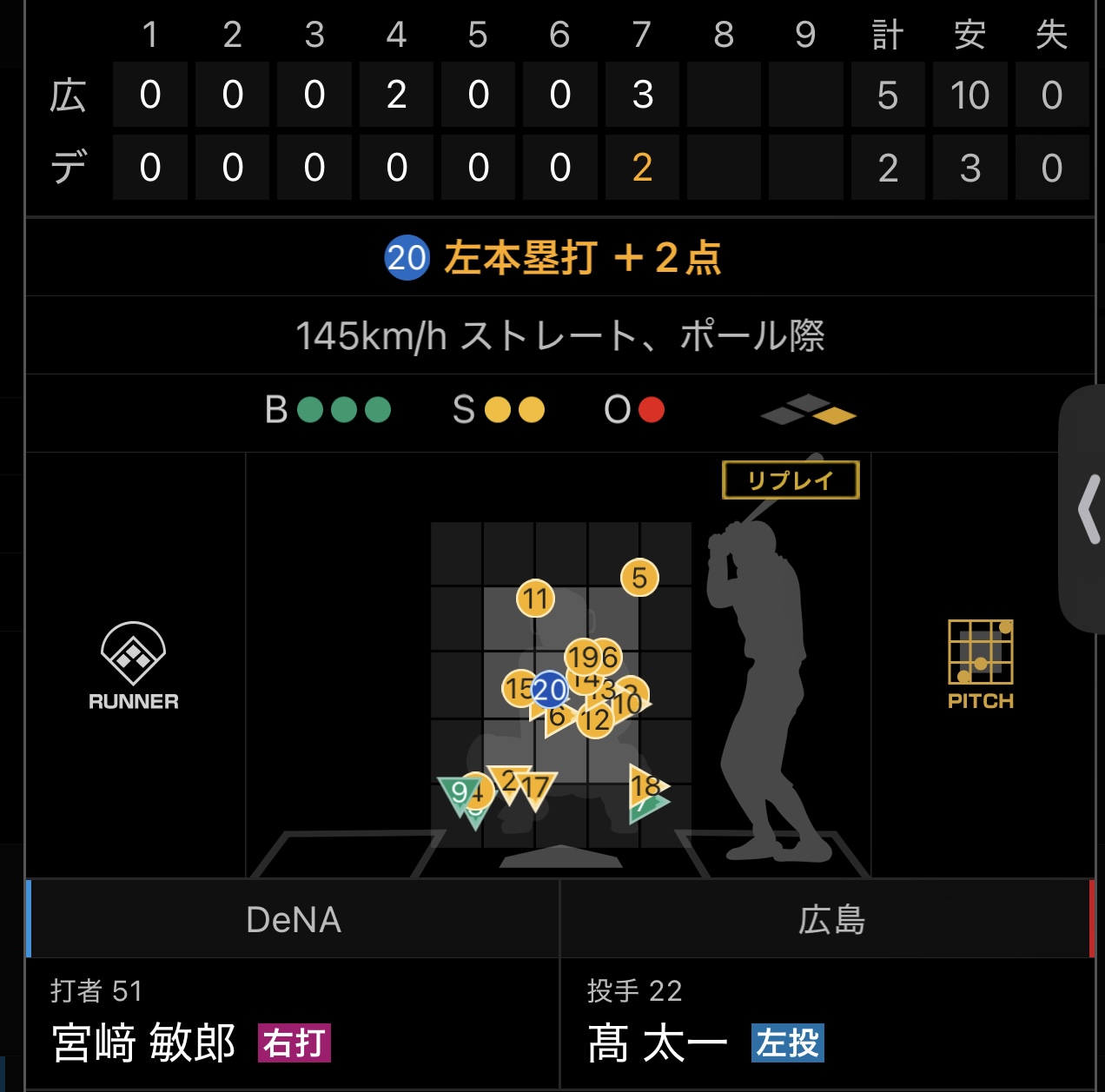Screen dimensions: 1105x1092
Task: Select pitch marker 11 in strike zone
Action: 535,599
